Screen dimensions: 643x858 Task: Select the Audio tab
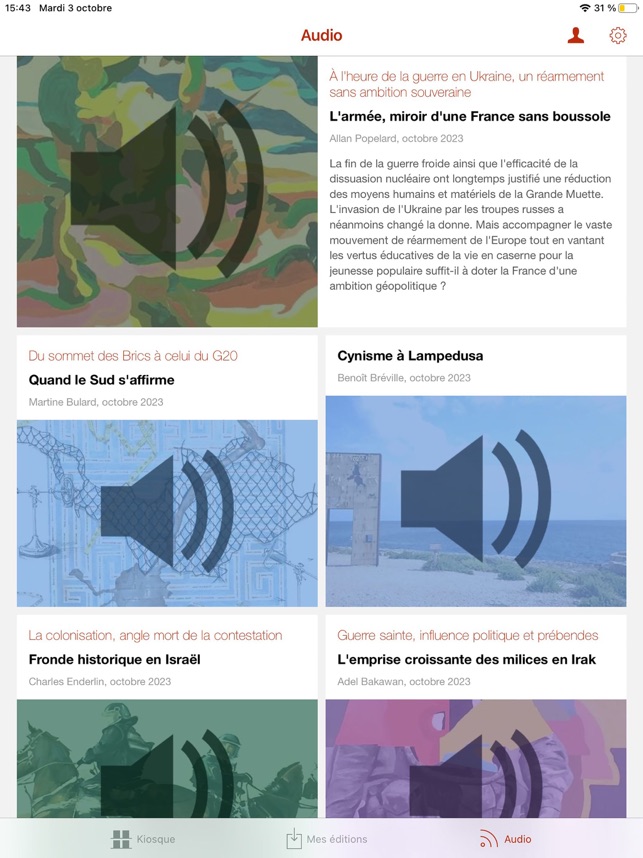coord(506,839)
